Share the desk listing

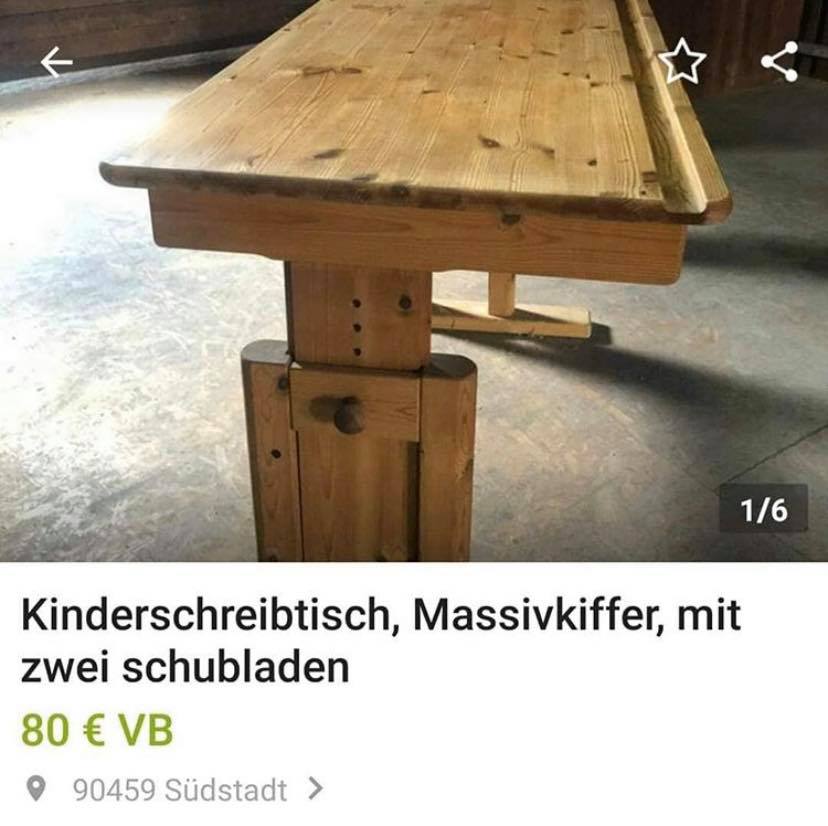(x=778, y=63)
